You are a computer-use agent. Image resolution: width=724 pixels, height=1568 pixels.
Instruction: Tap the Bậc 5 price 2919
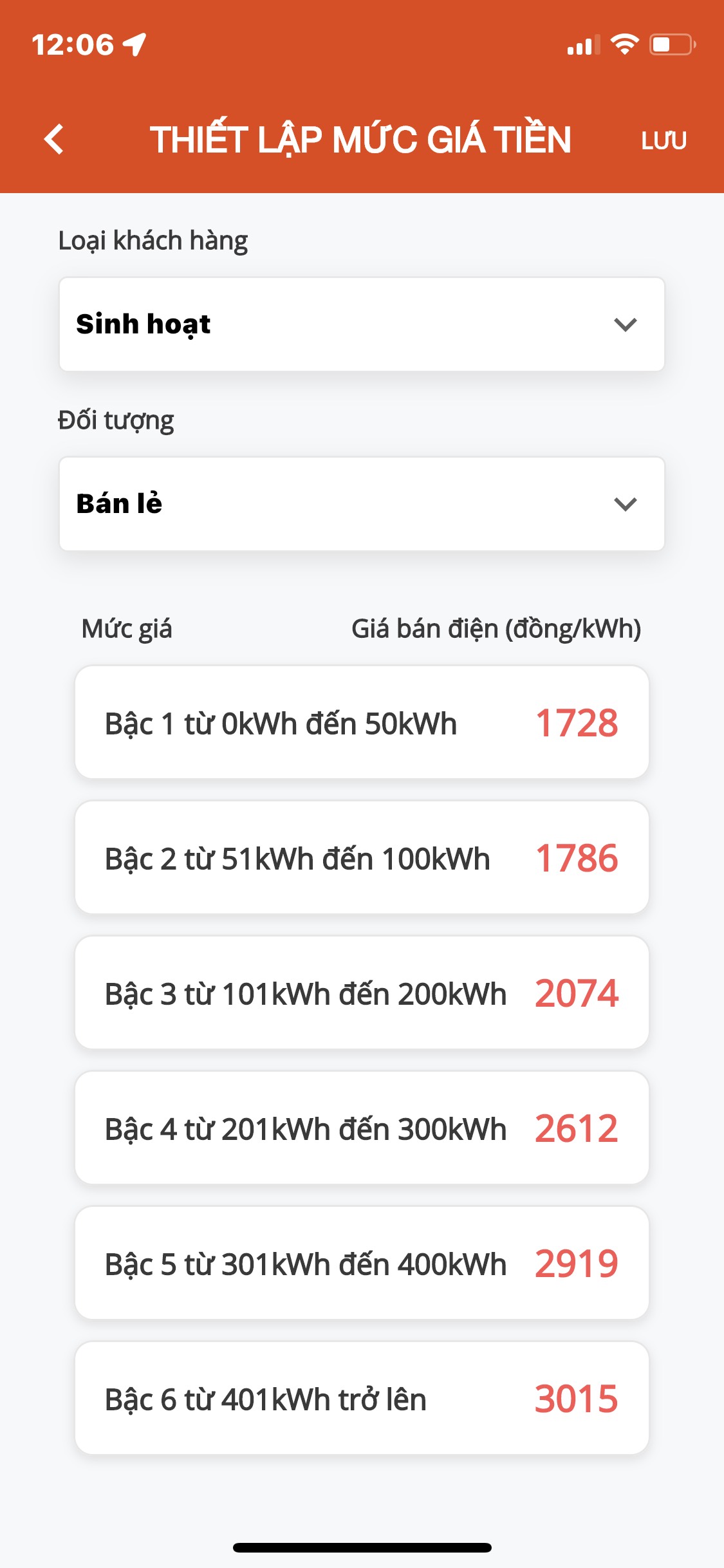tap(576, 1264)
